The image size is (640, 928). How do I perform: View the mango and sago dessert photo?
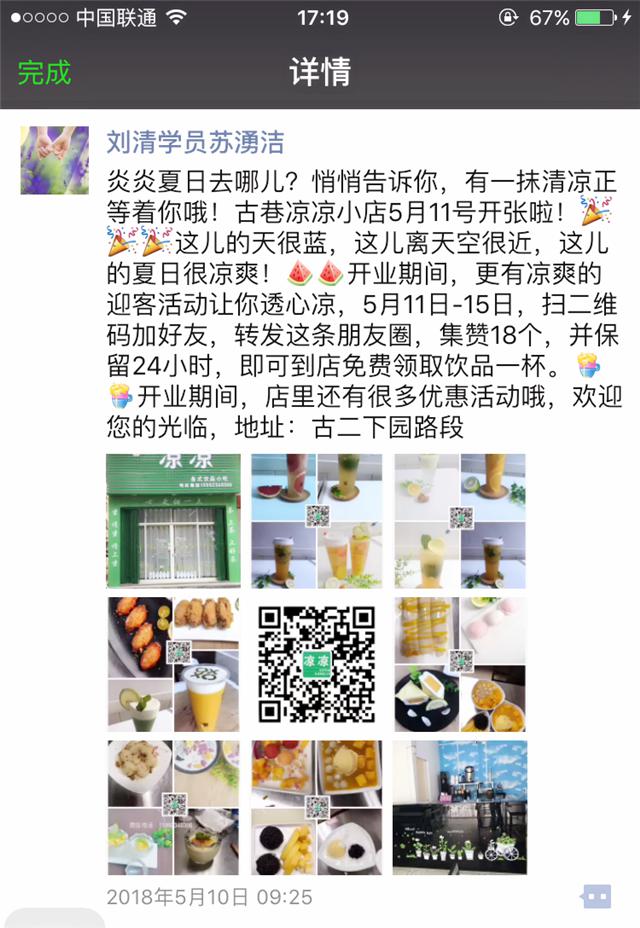[316, 807]
